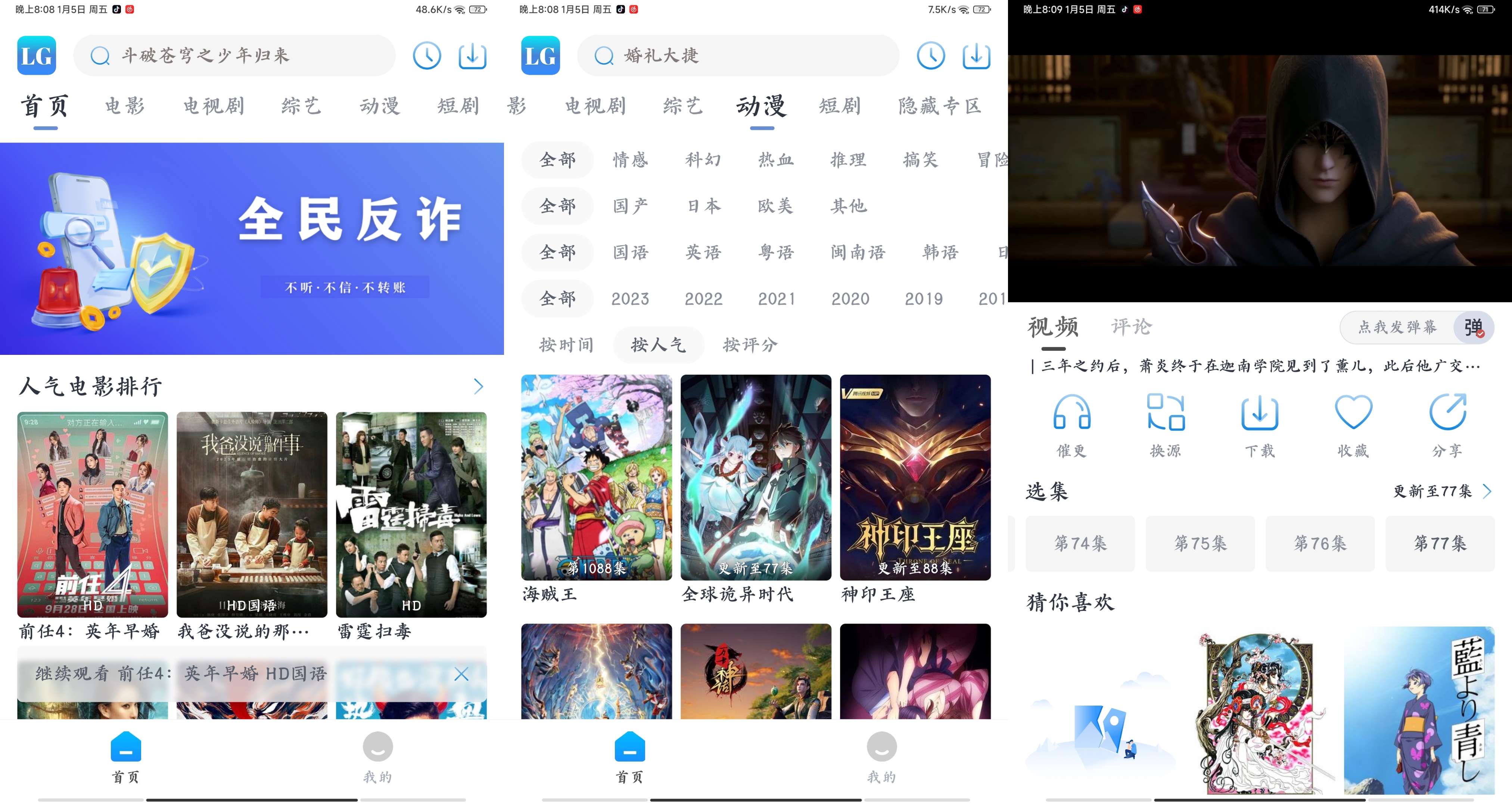Switch to the 隐藏专区 tab
Screen dimensions: 1512x806
939,106
